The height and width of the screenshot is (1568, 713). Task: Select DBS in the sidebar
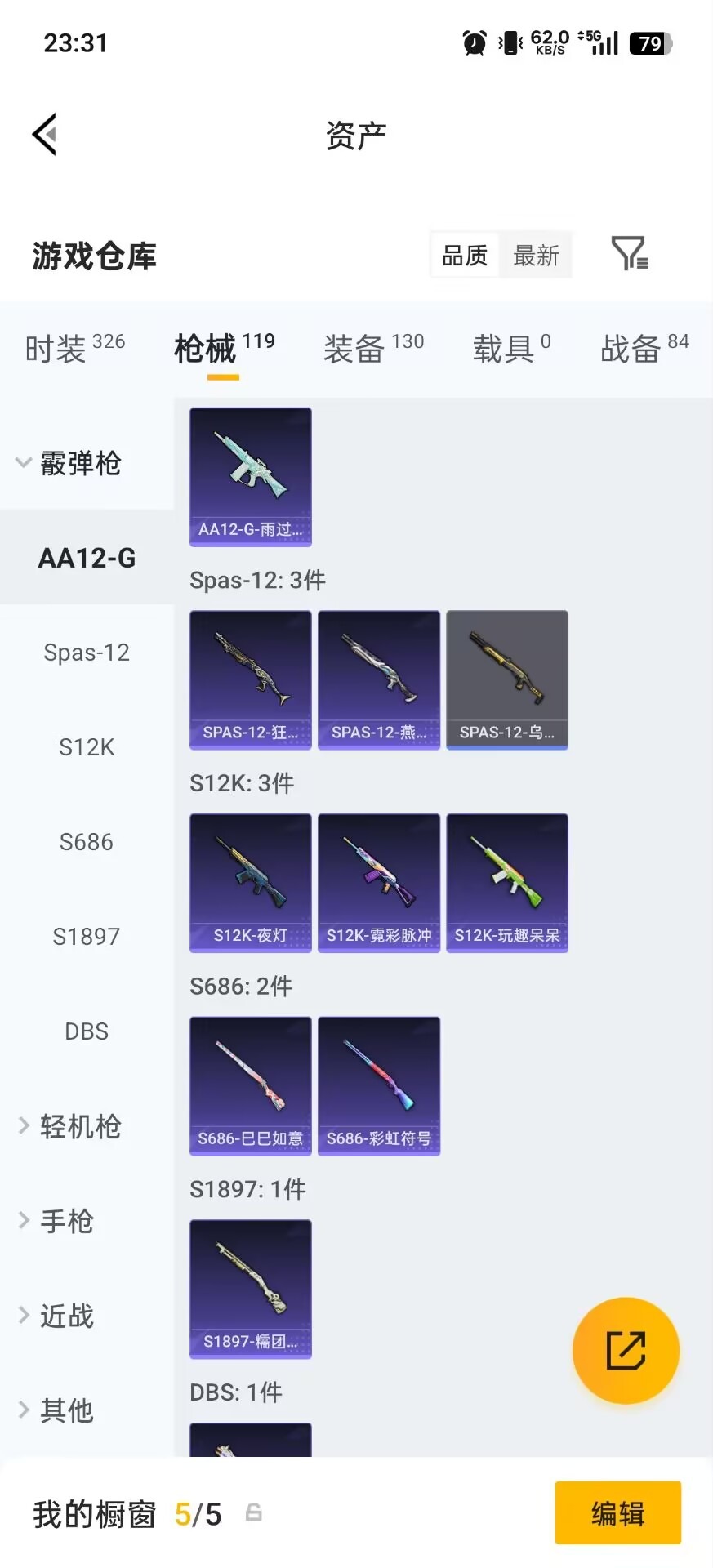(x=87, y=1031)
